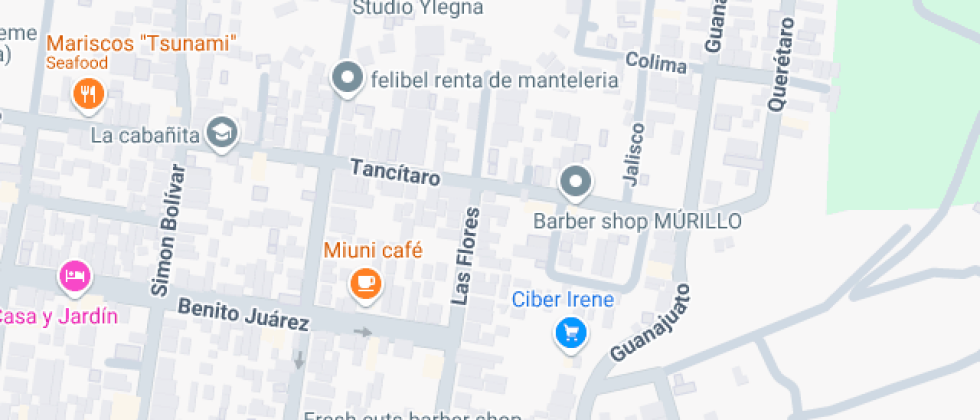Tap the felibel renta de manteleria pin
This screenshot has width=980, height=420.
(x=348, y=78)
